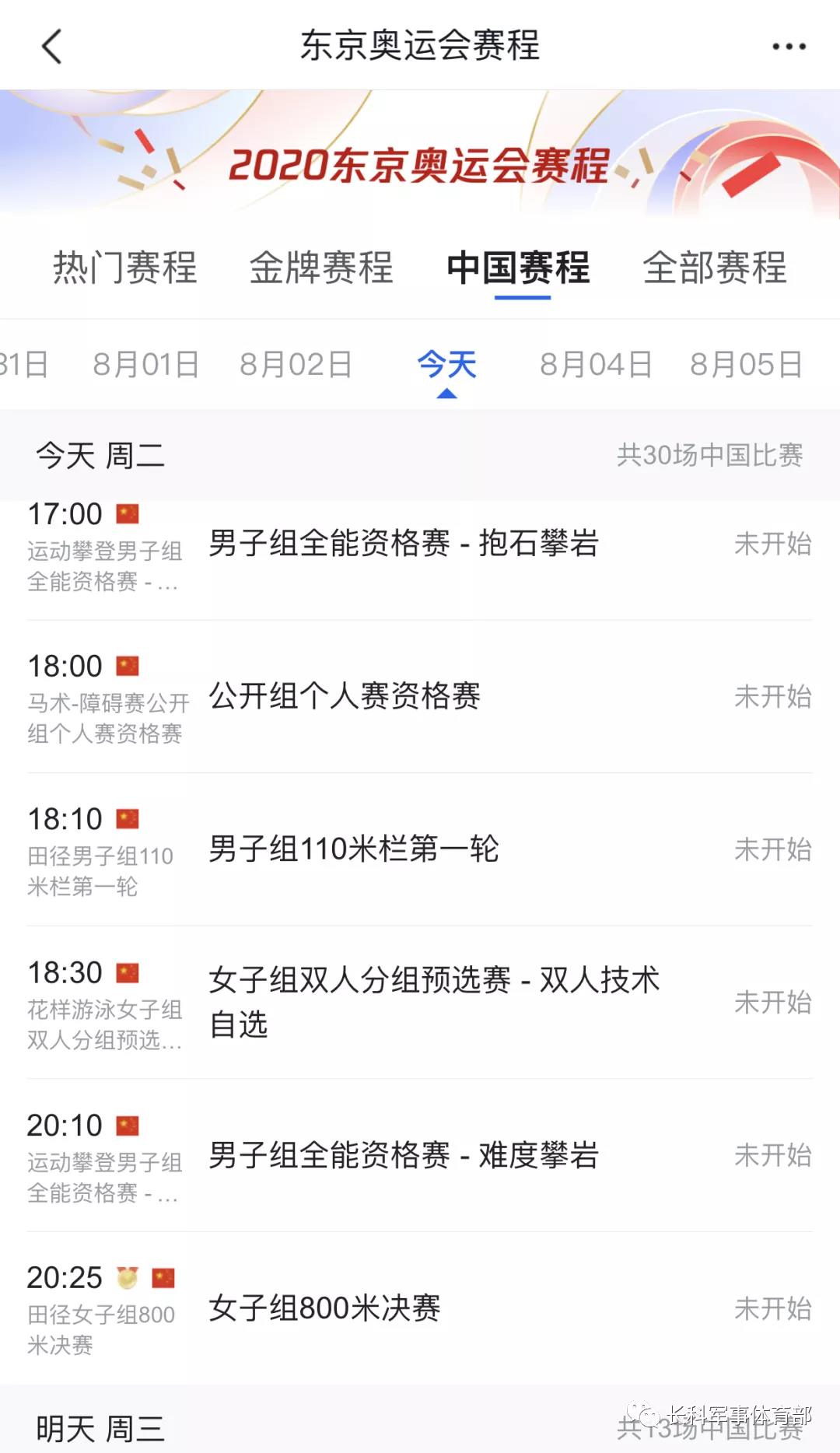Open the 20:25 女子组800米决赛 event
The width and height of the screenshot is (840, 1453).
click(x=420, y=1308)
